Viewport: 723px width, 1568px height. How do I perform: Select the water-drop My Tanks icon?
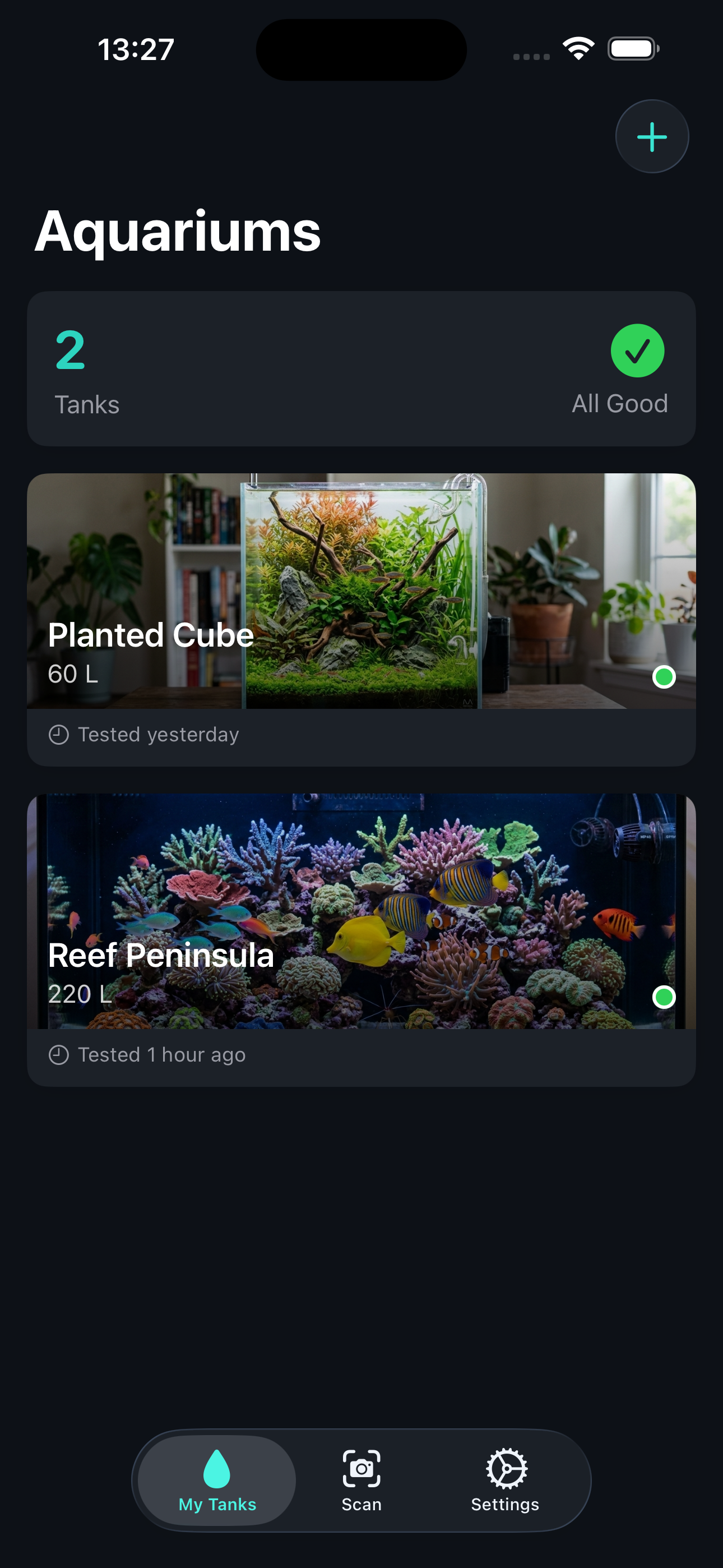[x=216, y=1467]
